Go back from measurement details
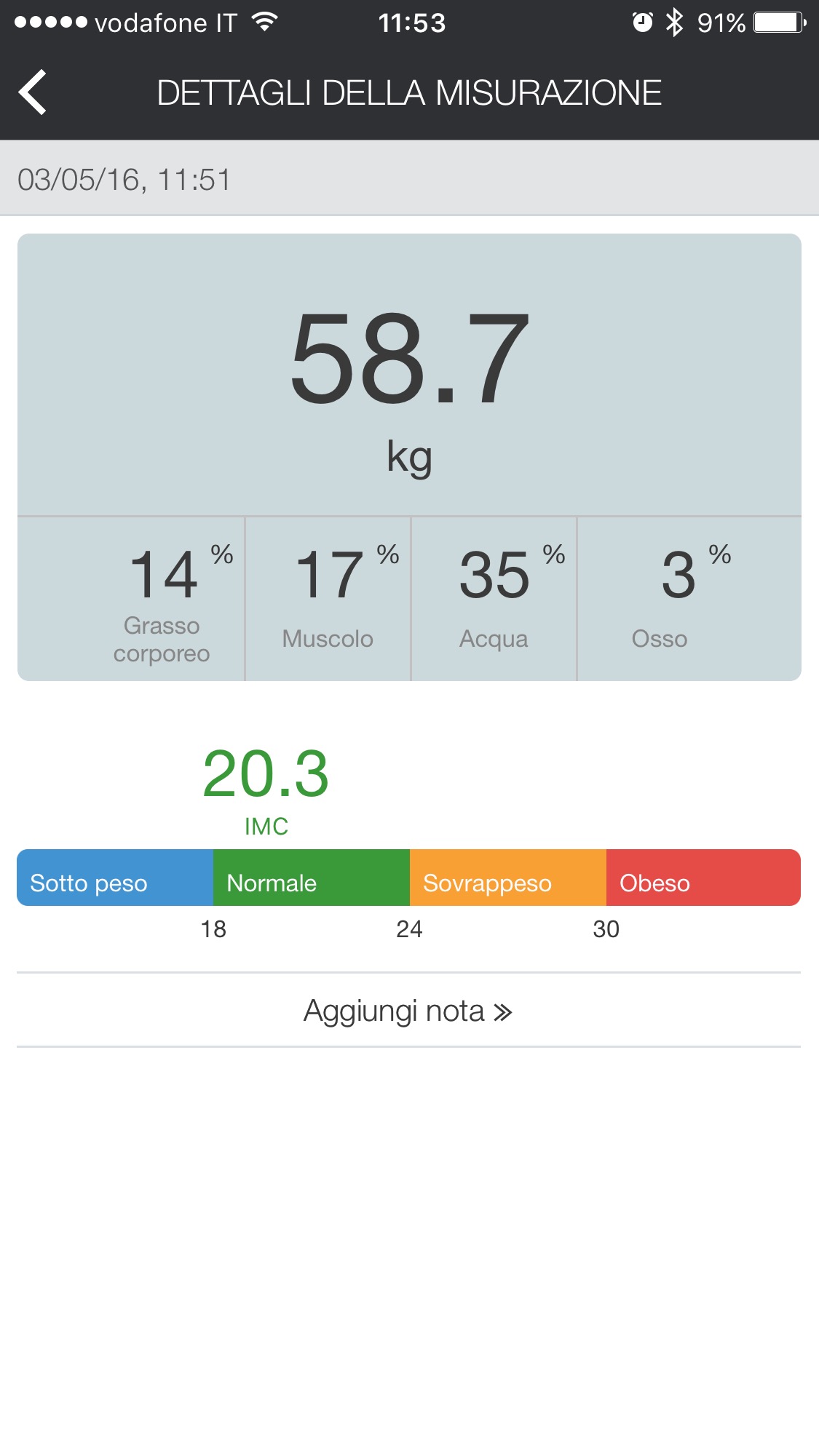Viewport: 819px width, 1456px height. tap(33, 92)
